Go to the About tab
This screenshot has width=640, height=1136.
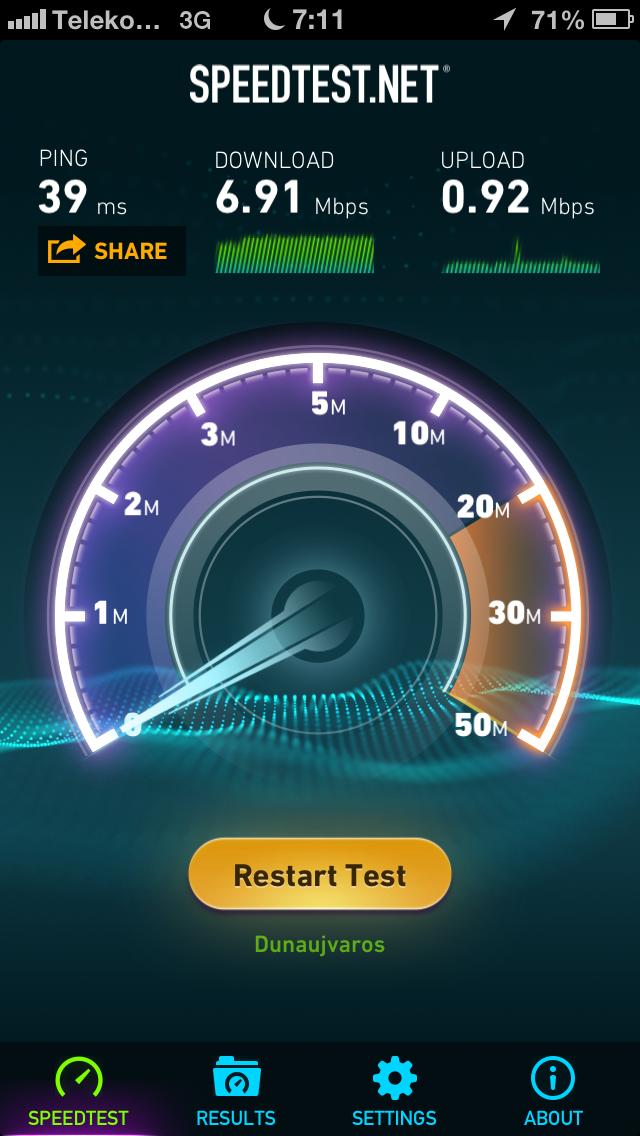[553, 1090]
